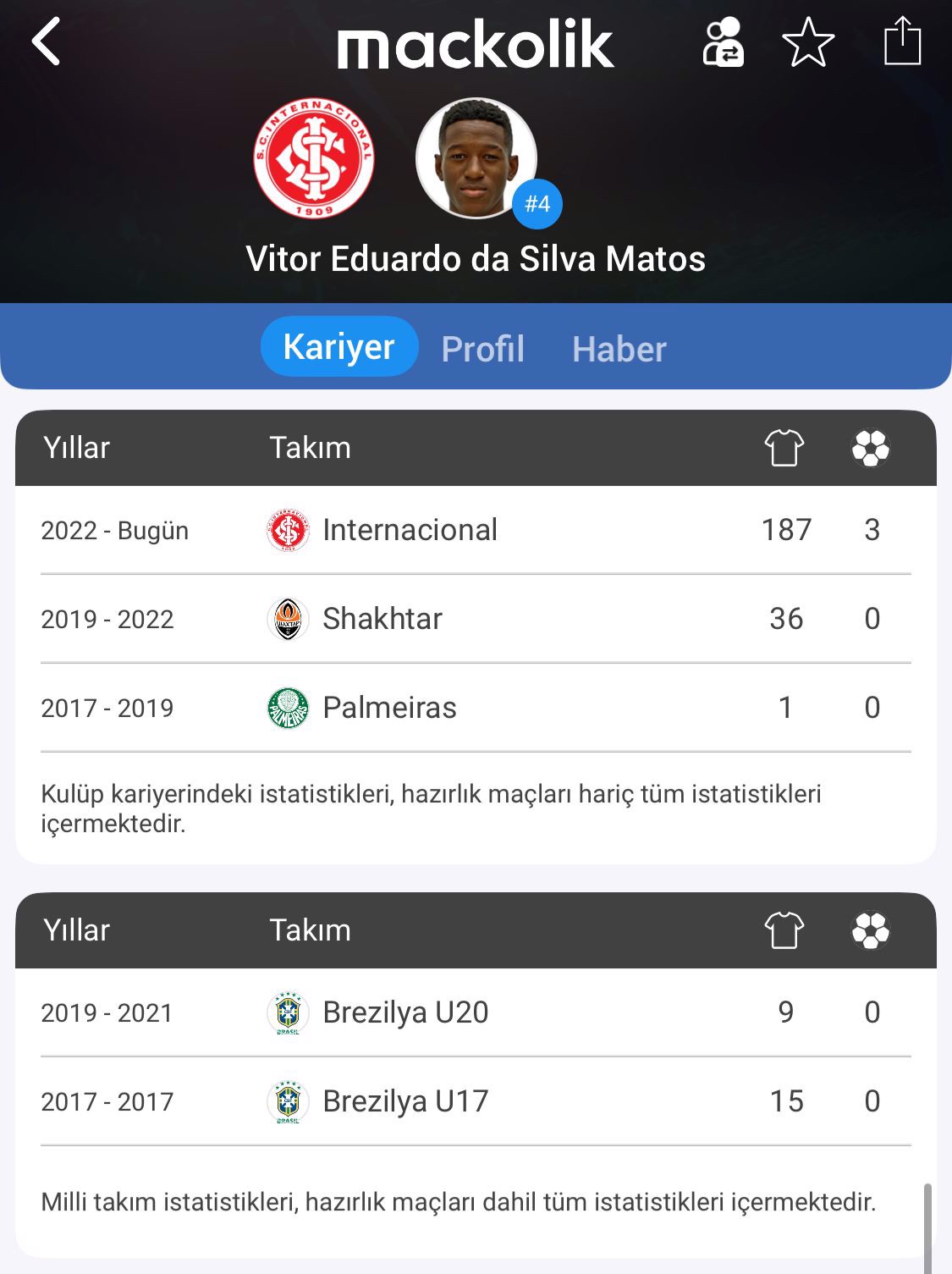Switch to the Haber tab
952x1274 pixels.
point(619,349)
